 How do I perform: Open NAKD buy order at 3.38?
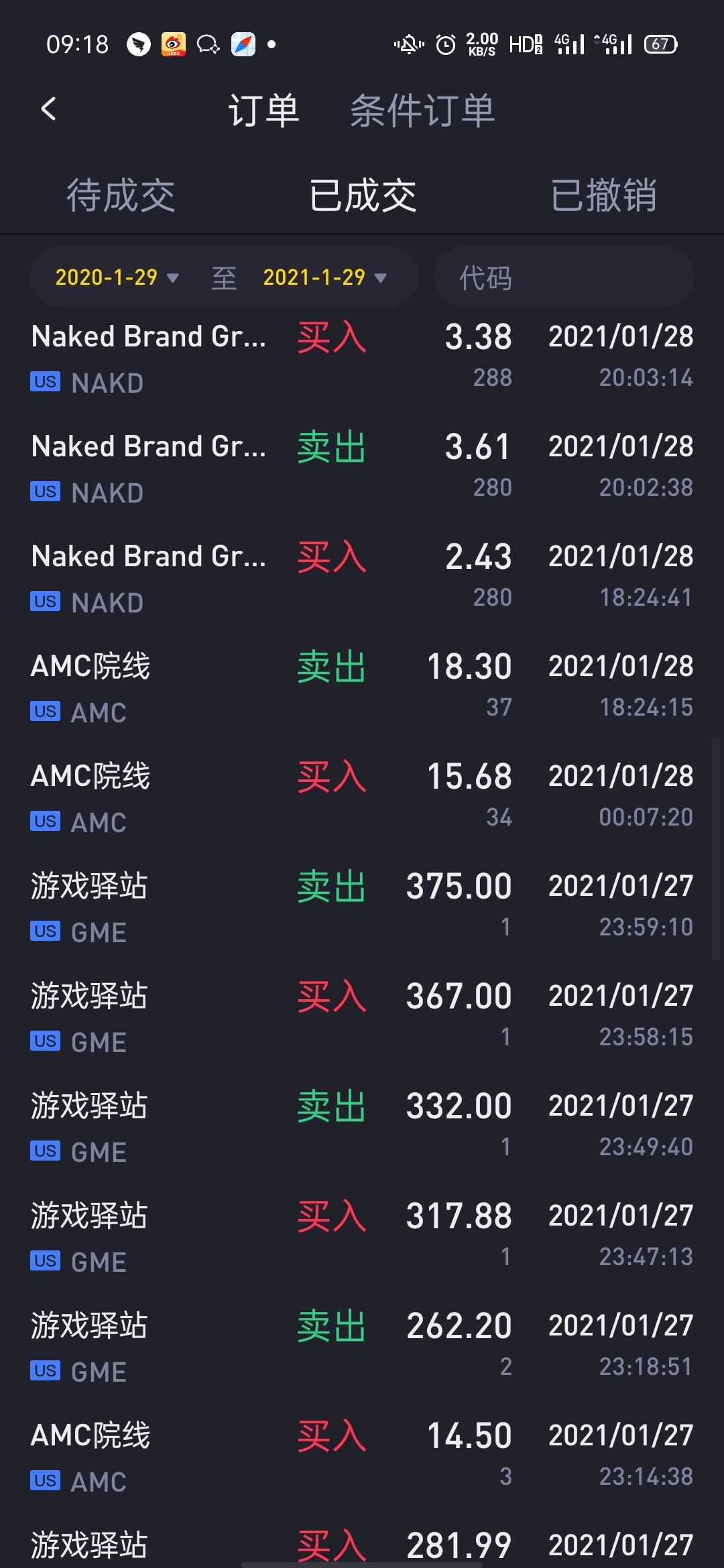[362, 356]
